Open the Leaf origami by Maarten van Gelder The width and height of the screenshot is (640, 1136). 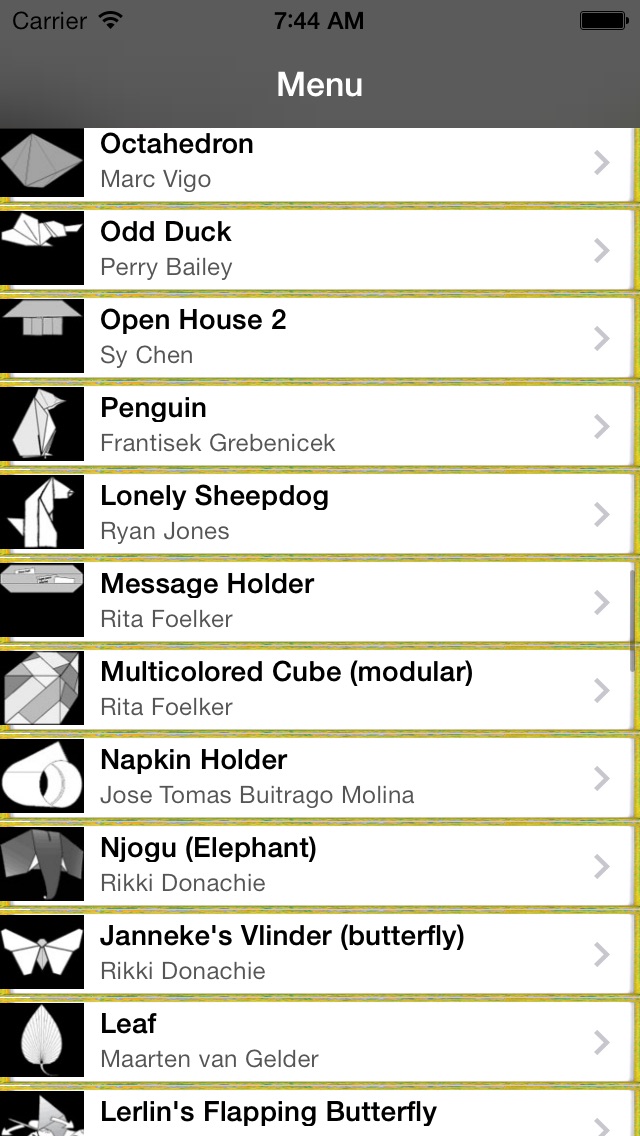pos(320,1041)
